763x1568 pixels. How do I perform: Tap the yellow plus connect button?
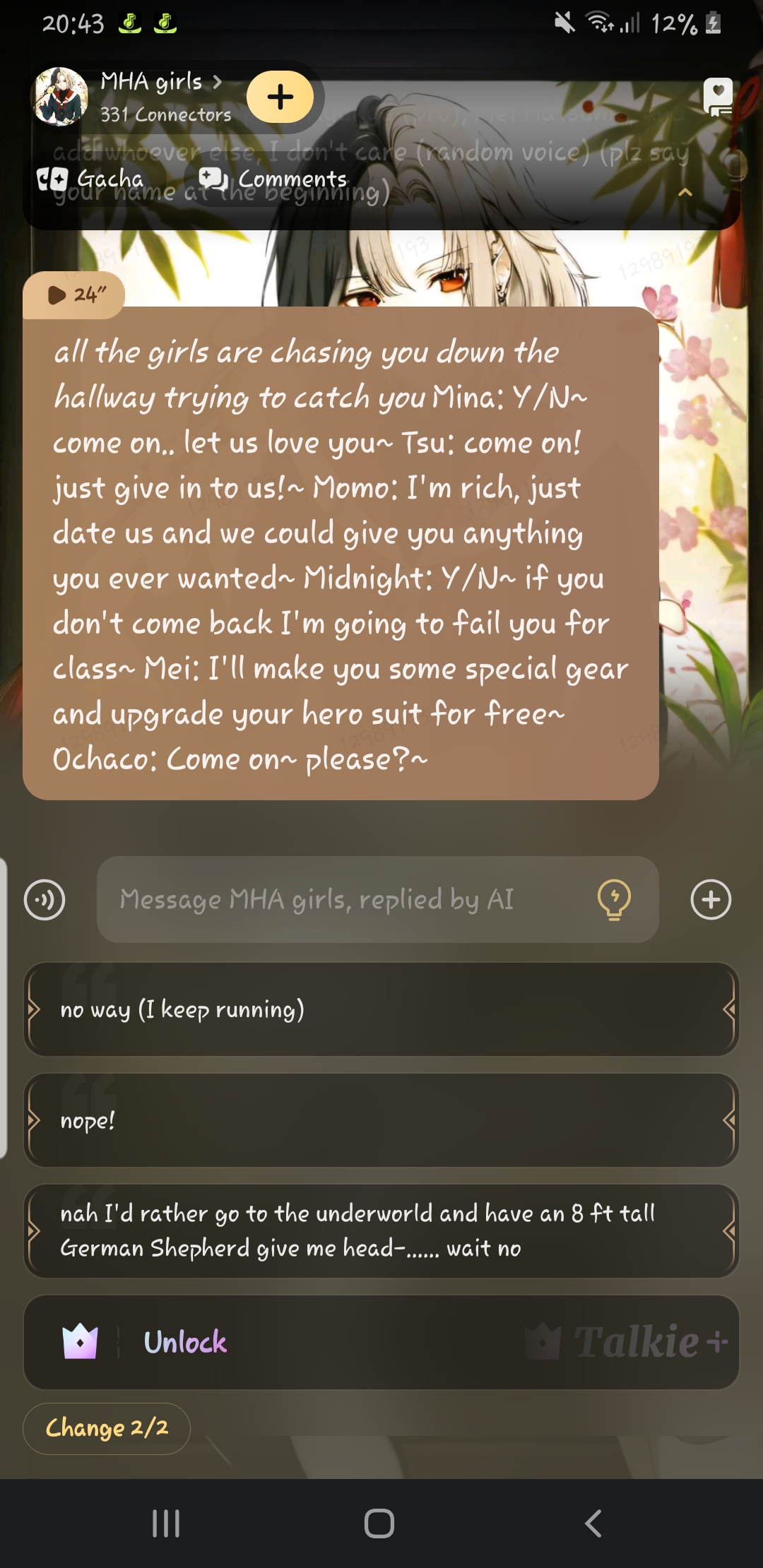[x=280, y=97]
